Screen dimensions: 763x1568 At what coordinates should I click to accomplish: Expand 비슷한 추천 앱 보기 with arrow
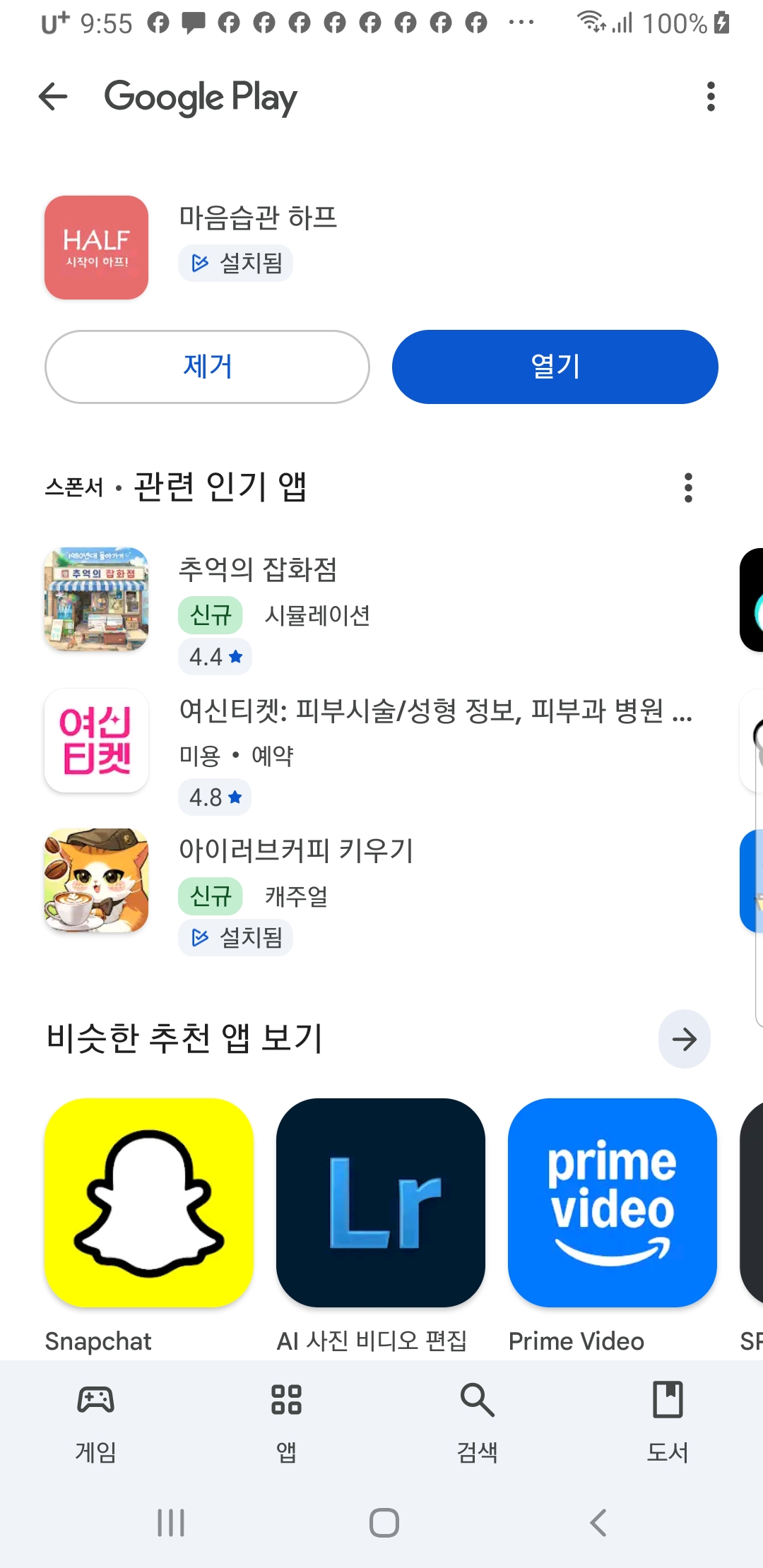684,1039
